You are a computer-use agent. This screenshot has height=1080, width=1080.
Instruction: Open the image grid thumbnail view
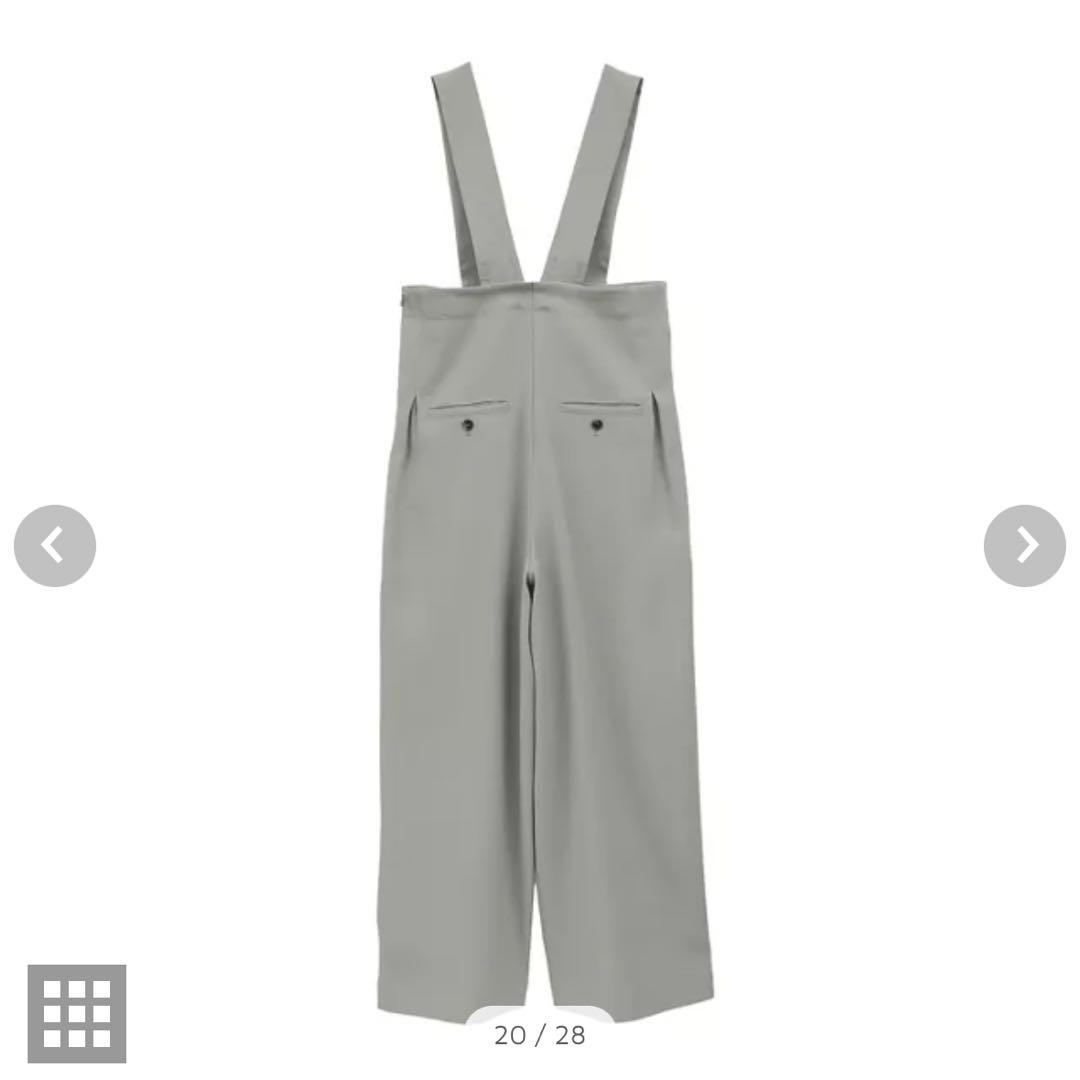click(x=77, y=1013)
